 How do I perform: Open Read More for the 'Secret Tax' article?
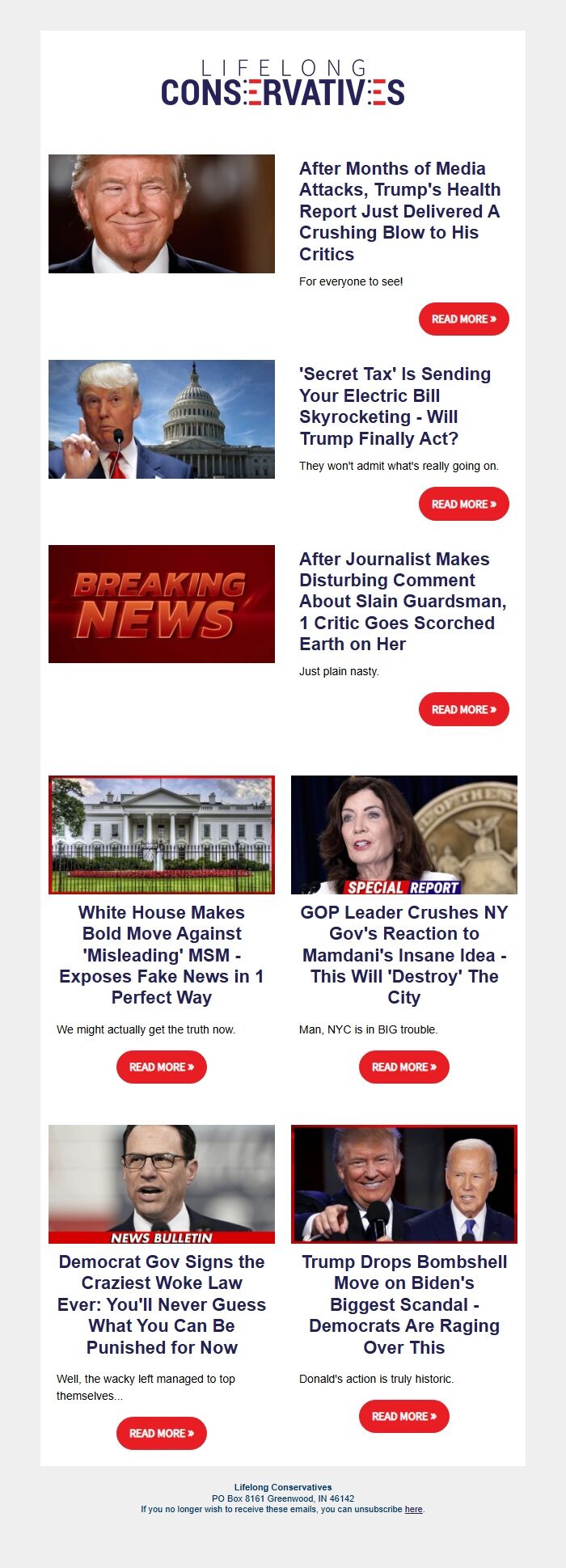point(463,505)
